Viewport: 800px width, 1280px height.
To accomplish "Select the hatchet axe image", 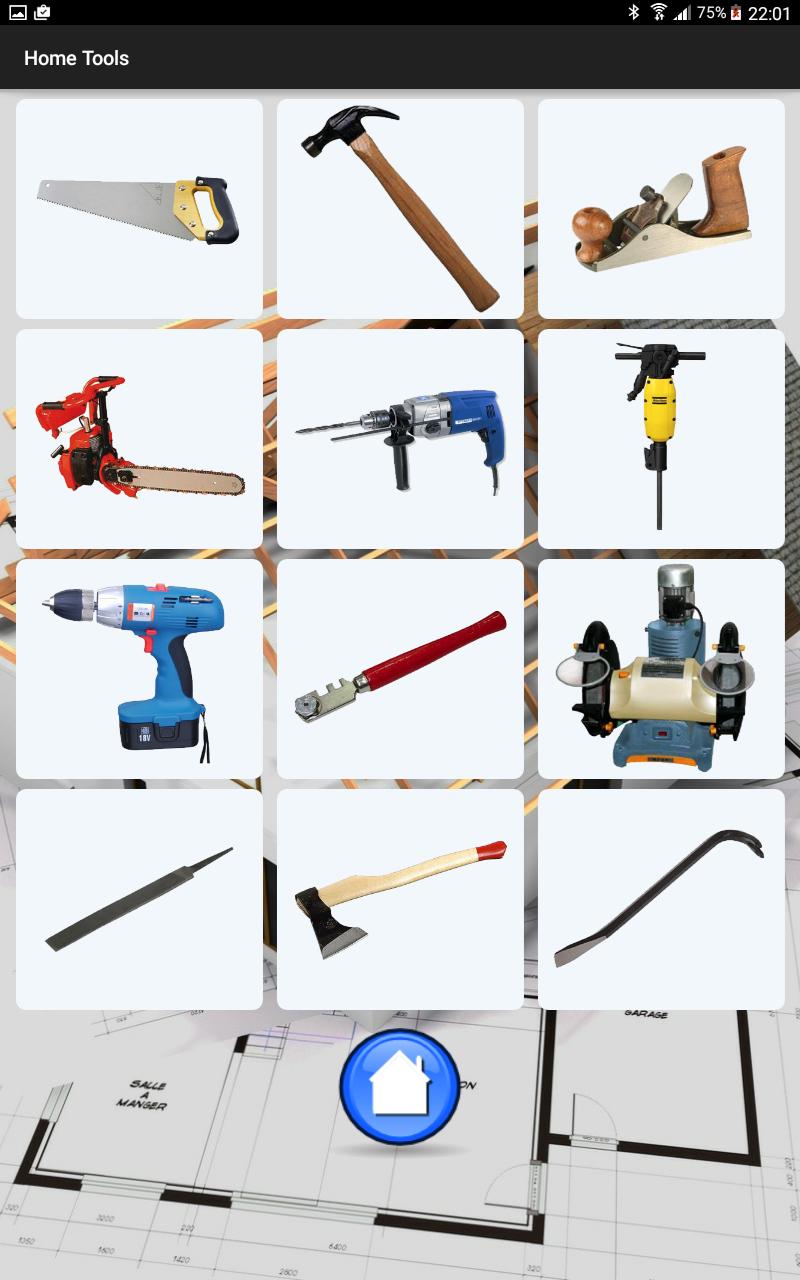I will click(x=399, y=898).
